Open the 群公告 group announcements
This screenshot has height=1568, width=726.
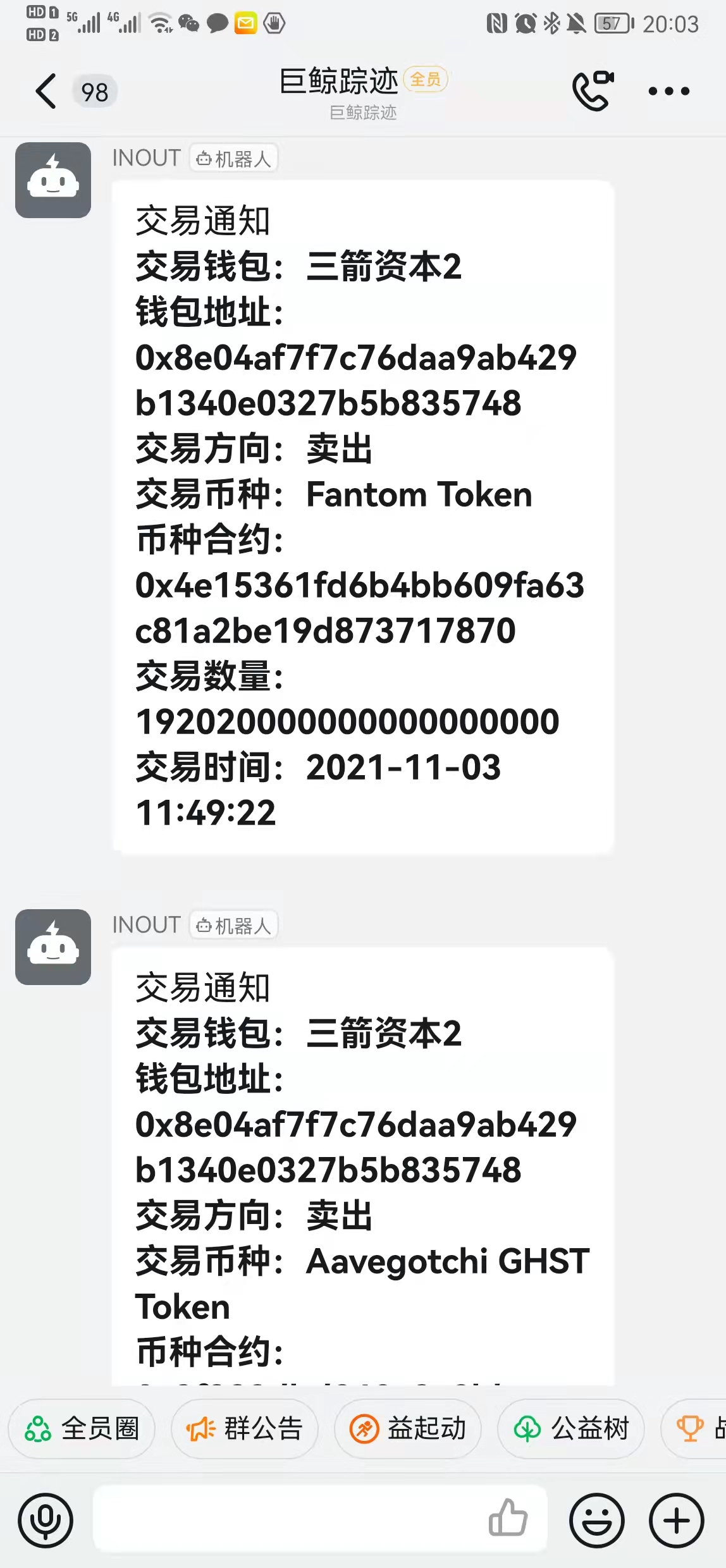(244, 1429)
